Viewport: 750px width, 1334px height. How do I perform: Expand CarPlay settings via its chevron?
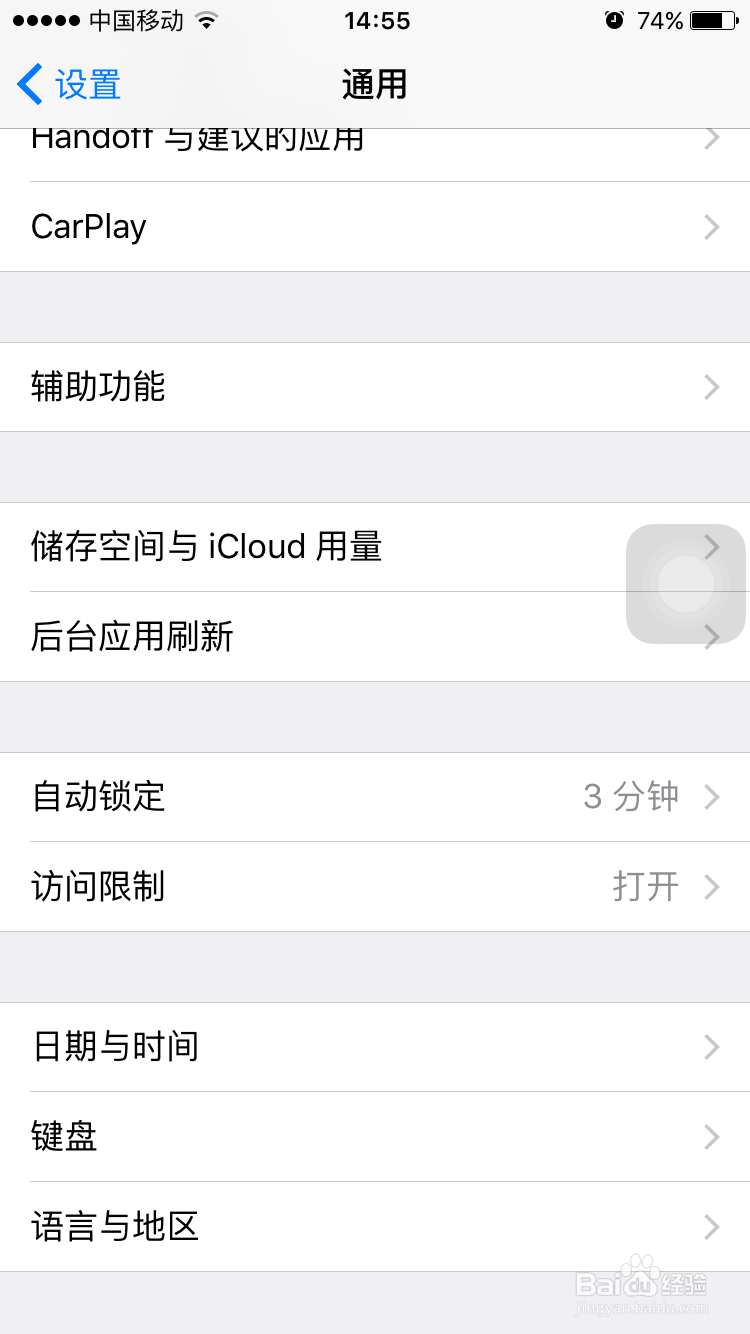711,226
